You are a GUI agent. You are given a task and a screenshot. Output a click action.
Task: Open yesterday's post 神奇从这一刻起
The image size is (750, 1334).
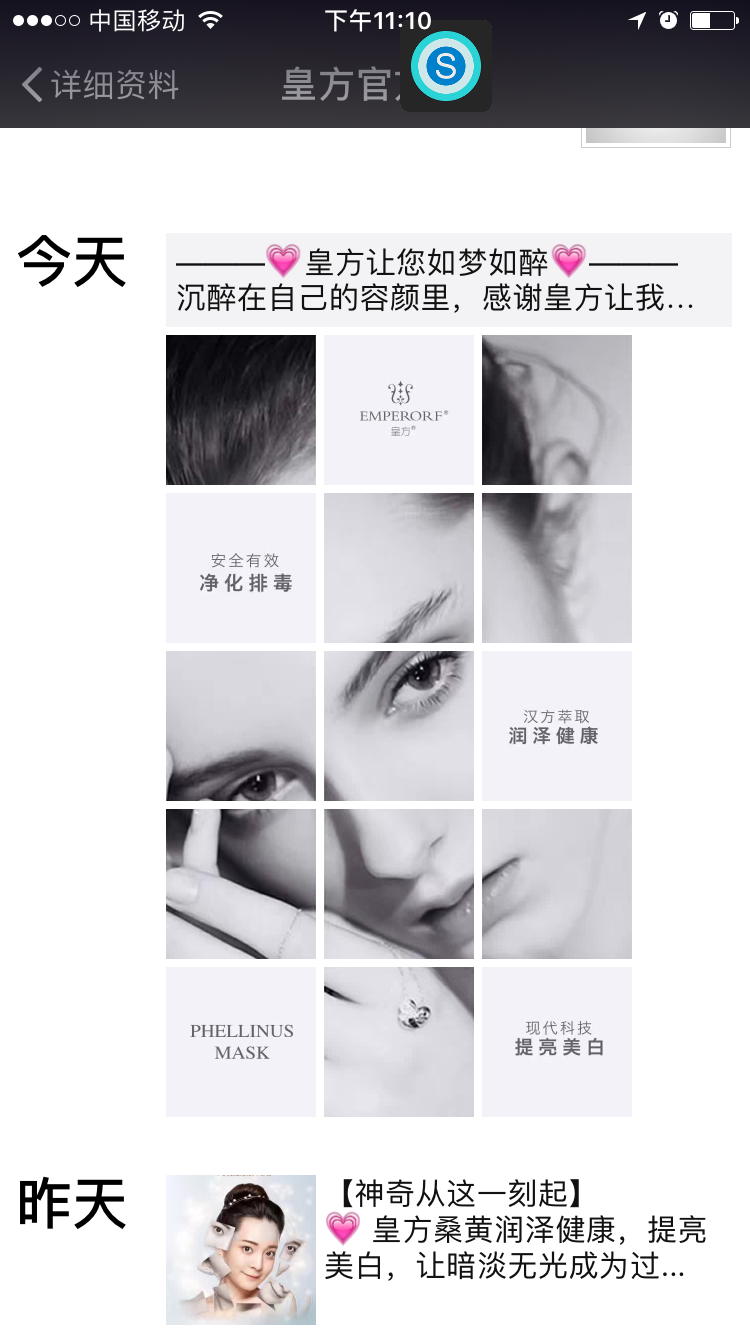coord(515,1230)
